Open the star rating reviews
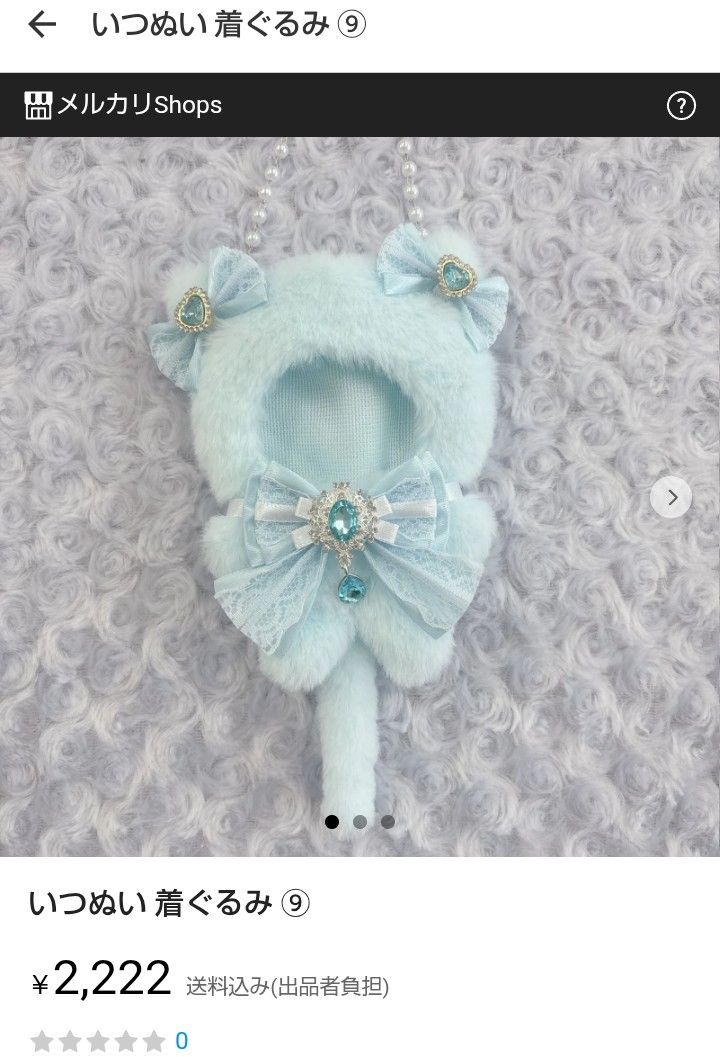This screenshot has width=720, height=1057. (x=108, y=1040)
